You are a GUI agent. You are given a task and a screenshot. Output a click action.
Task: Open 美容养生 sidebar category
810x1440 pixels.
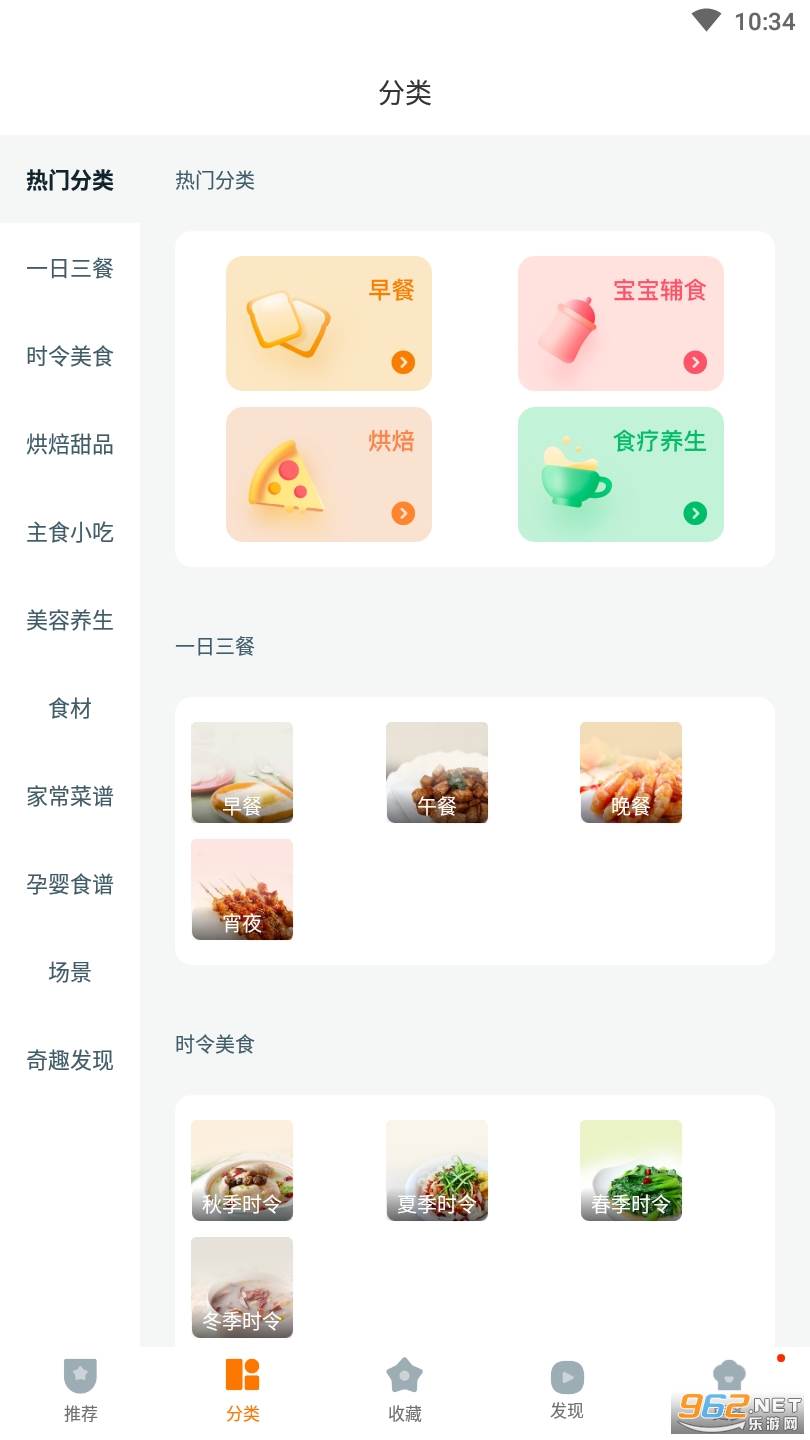(x=70, y=620)
